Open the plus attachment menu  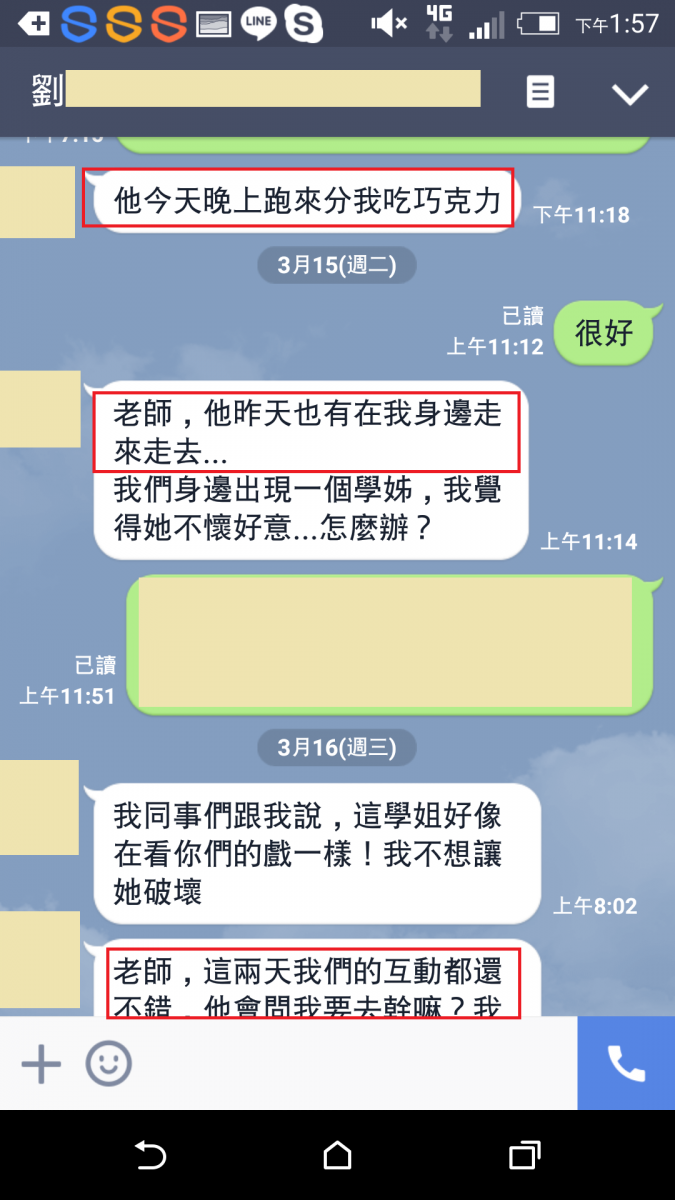[41, 1064]
